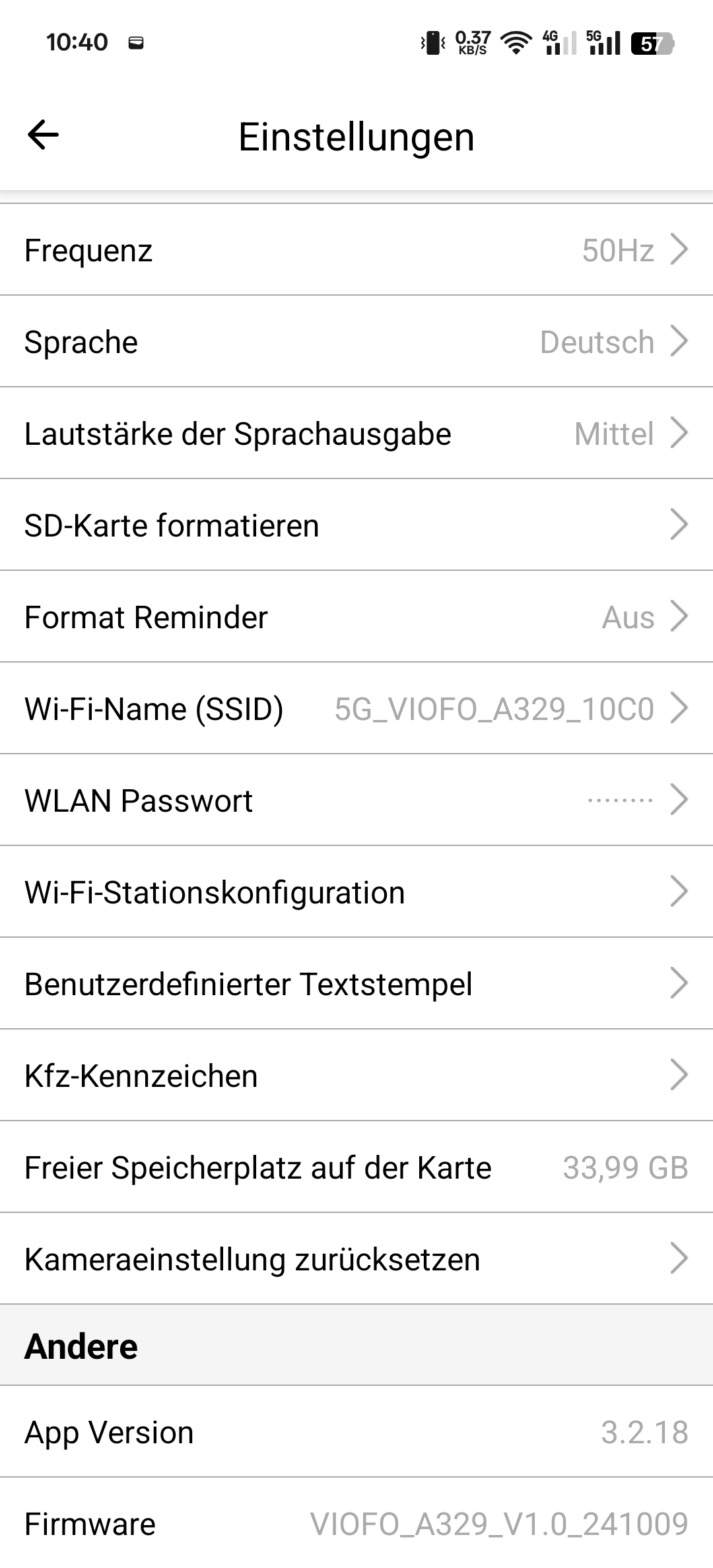713x1568 pixels.
Task: Open Benutzerdefinierter Textstempel
Action: click(356, 984)
